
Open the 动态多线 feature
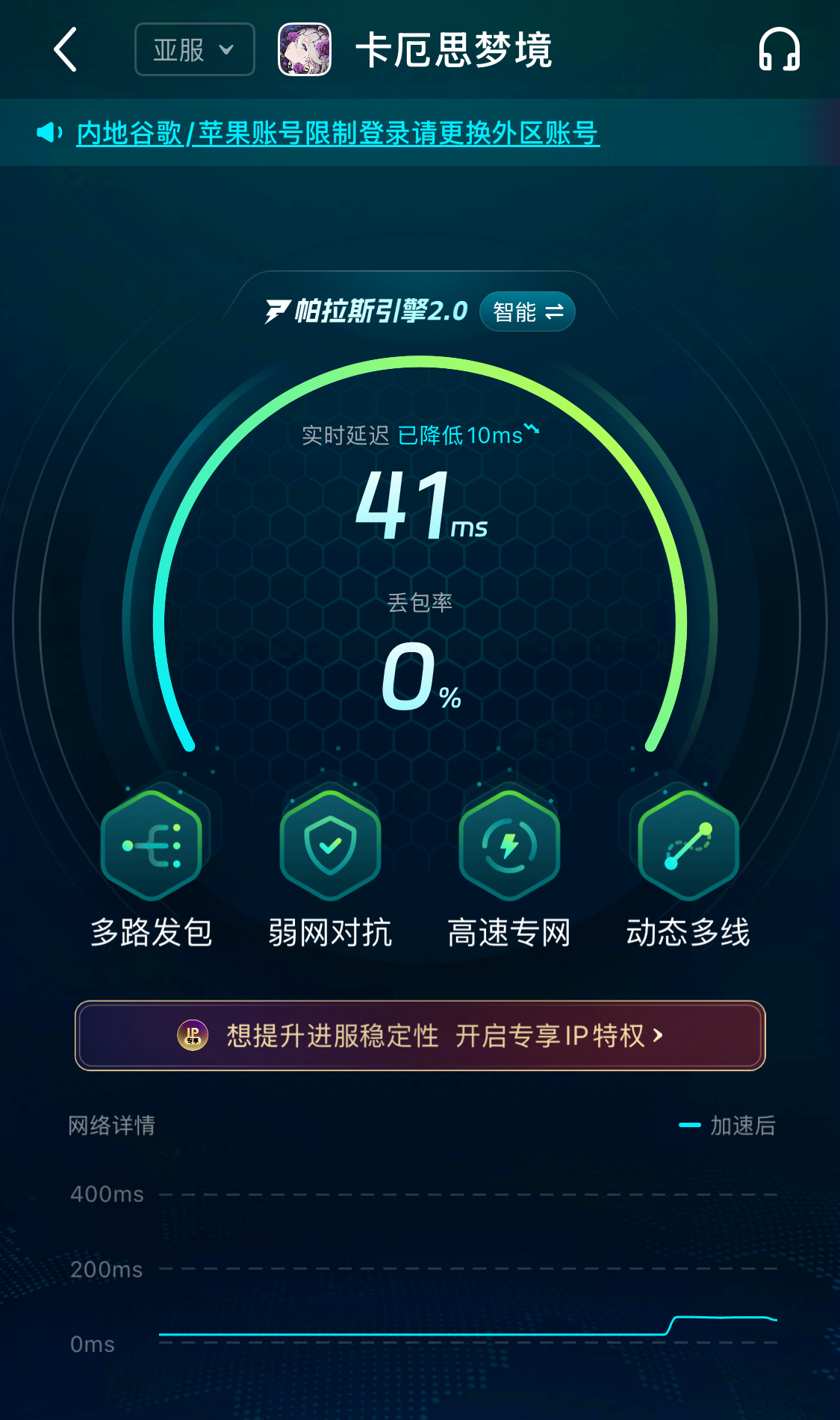[688, 846]
